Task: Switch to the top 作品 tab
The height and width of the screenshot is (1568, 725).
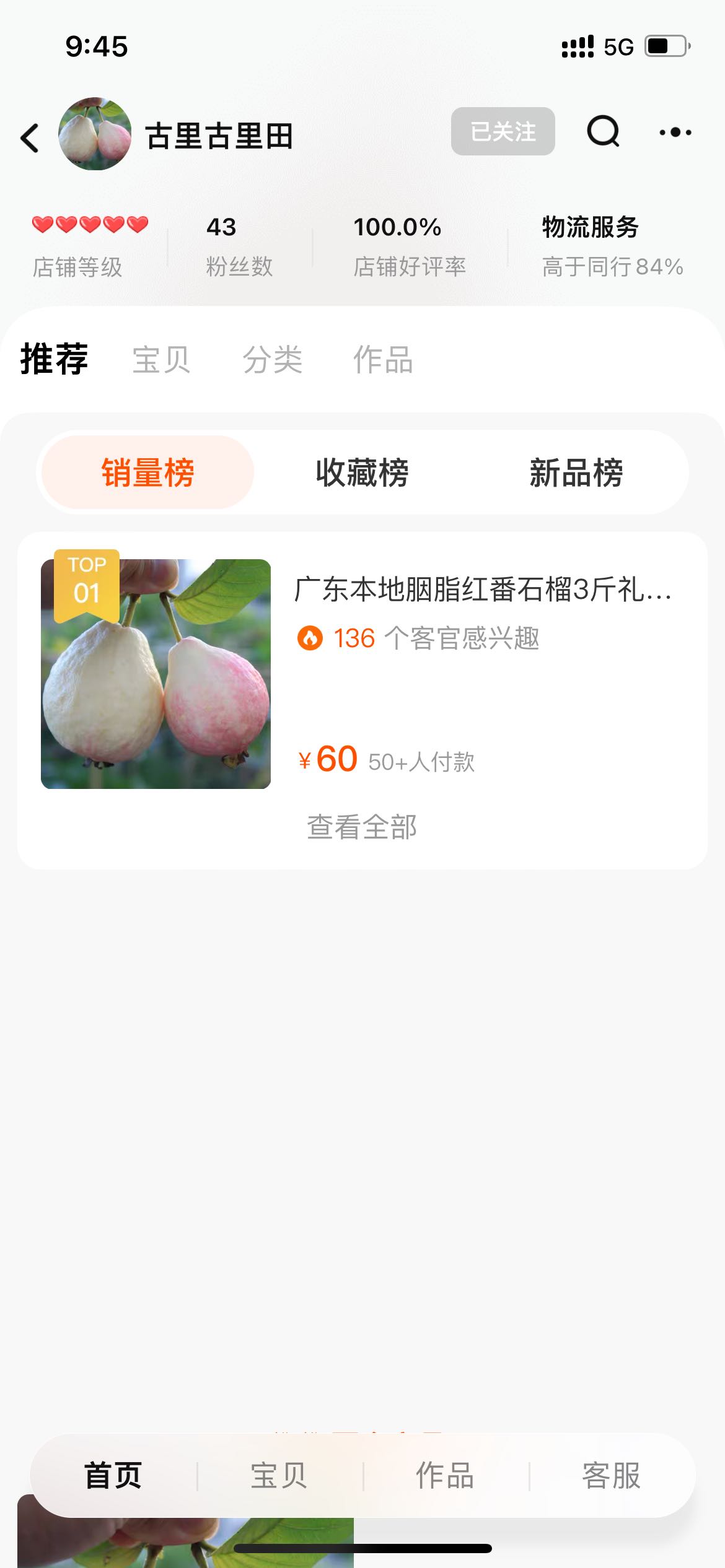Action: [x=383, y=359]
